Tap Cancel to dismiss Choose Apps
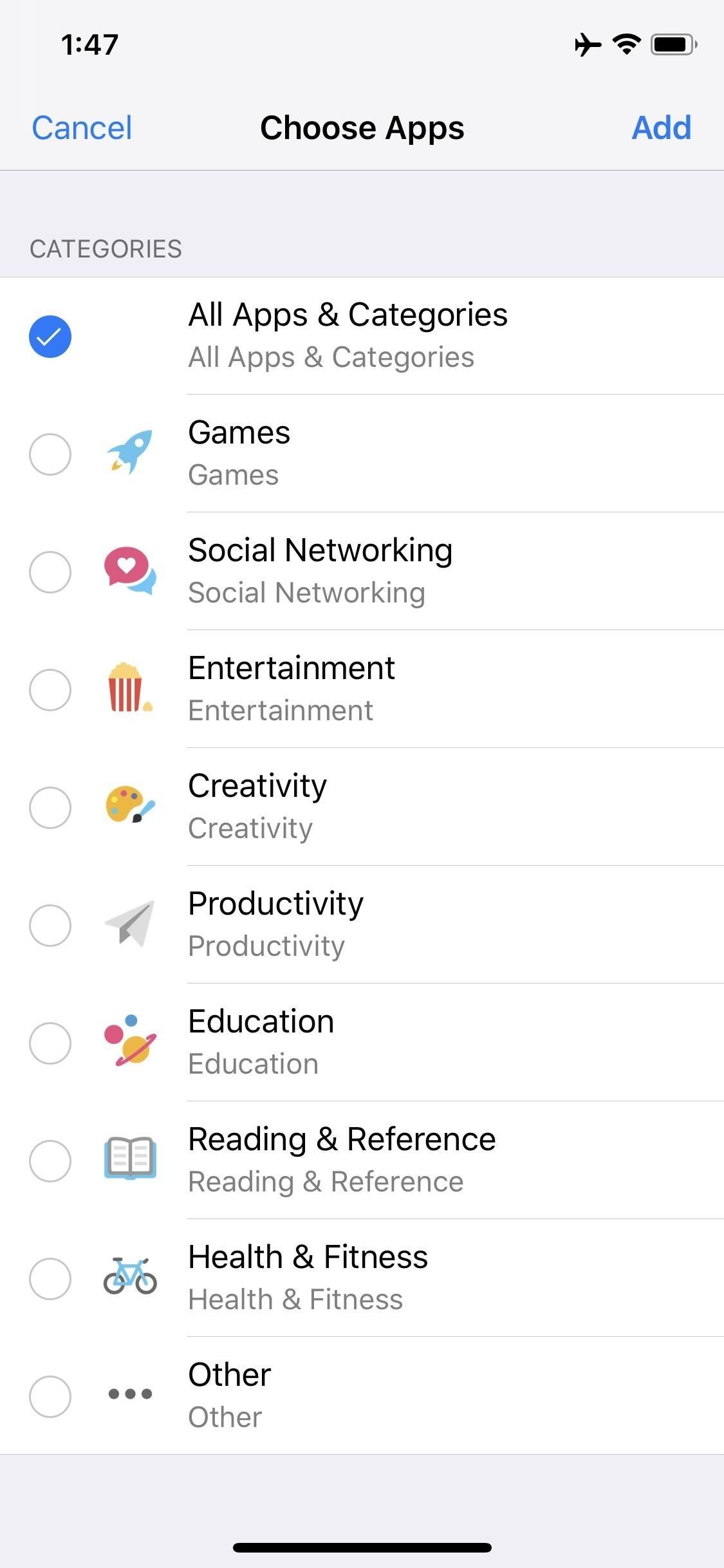The height and width of the screenshot is (1568, 724). (x=81, y=127)
